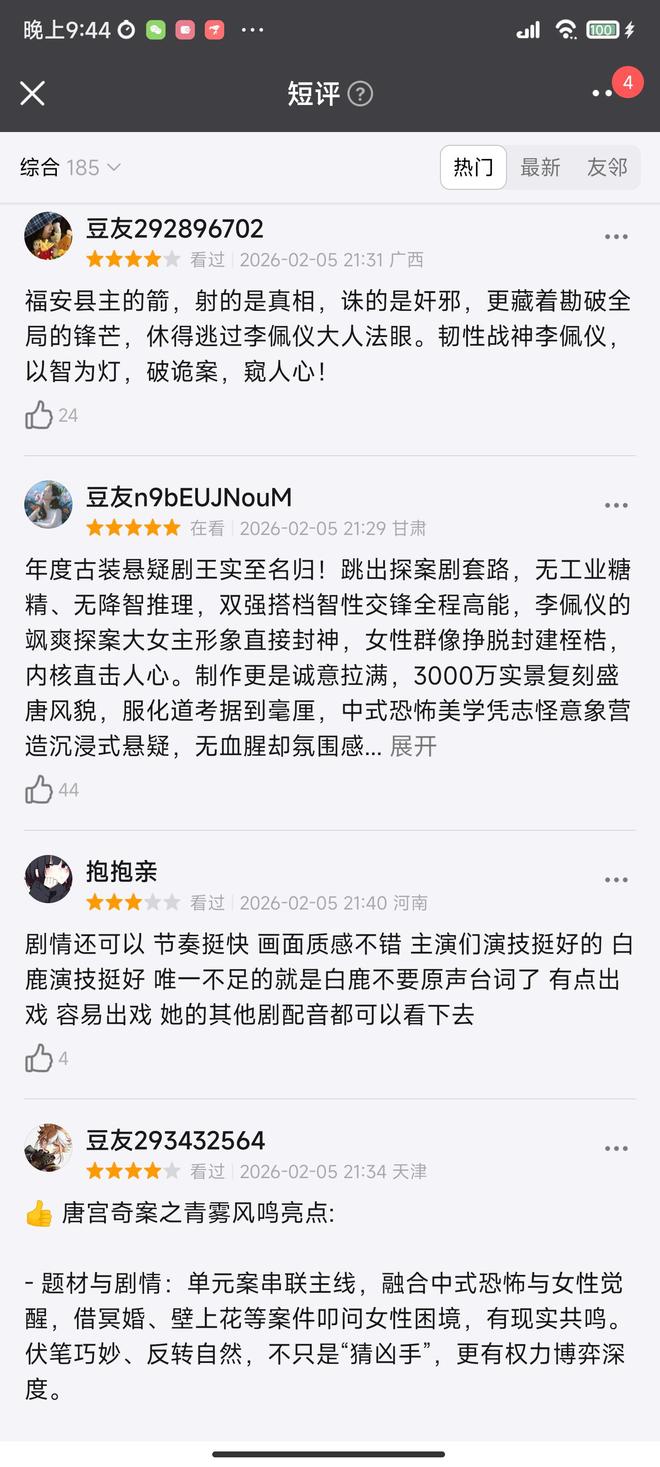Like 豆友n9bEUJNouM's review with 44 likes
660x1467 pixels.
click(x=39, y=790)
